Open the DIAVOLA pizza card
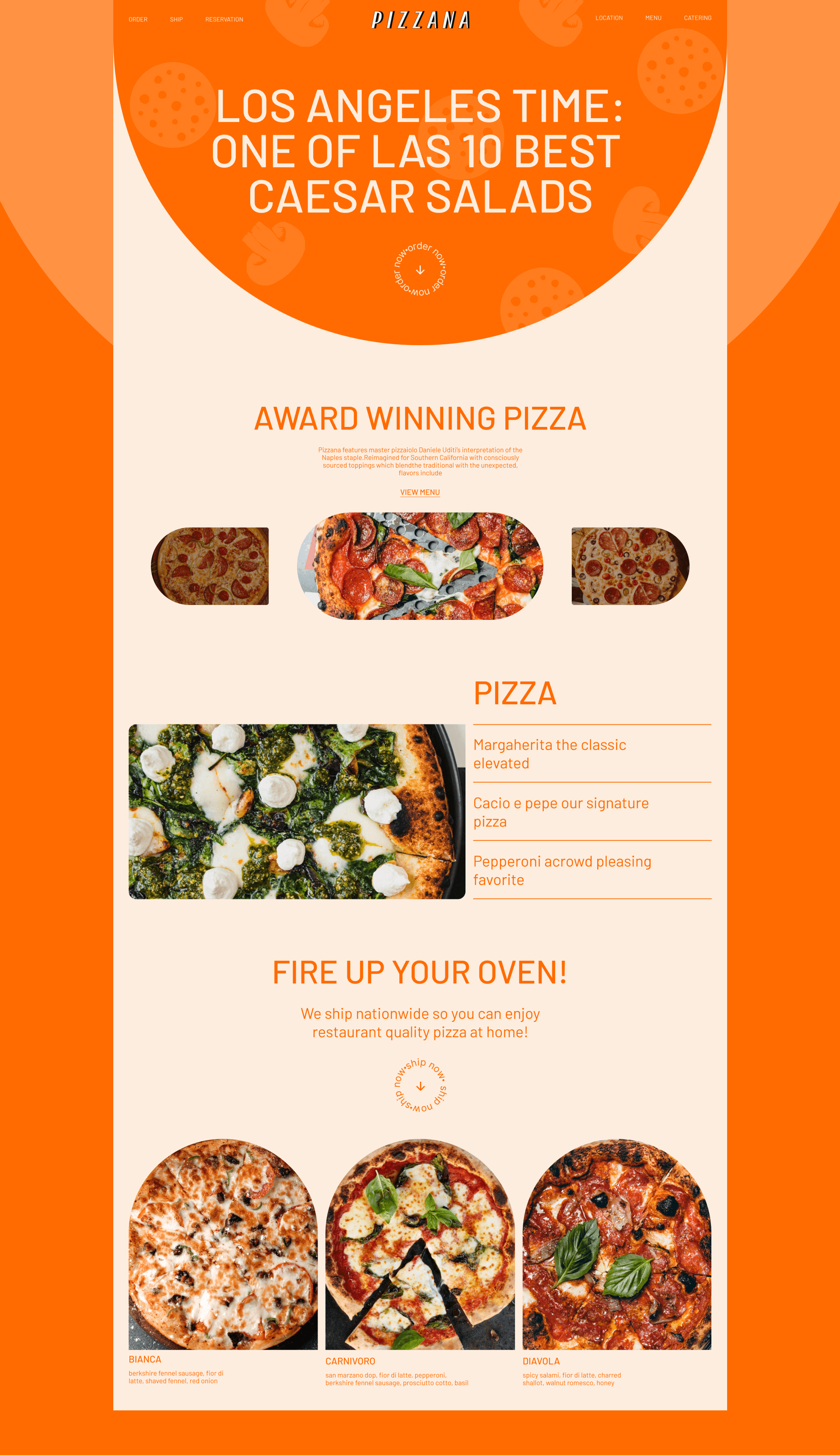Screen dimensions: 840x1455 point(617,1263)
